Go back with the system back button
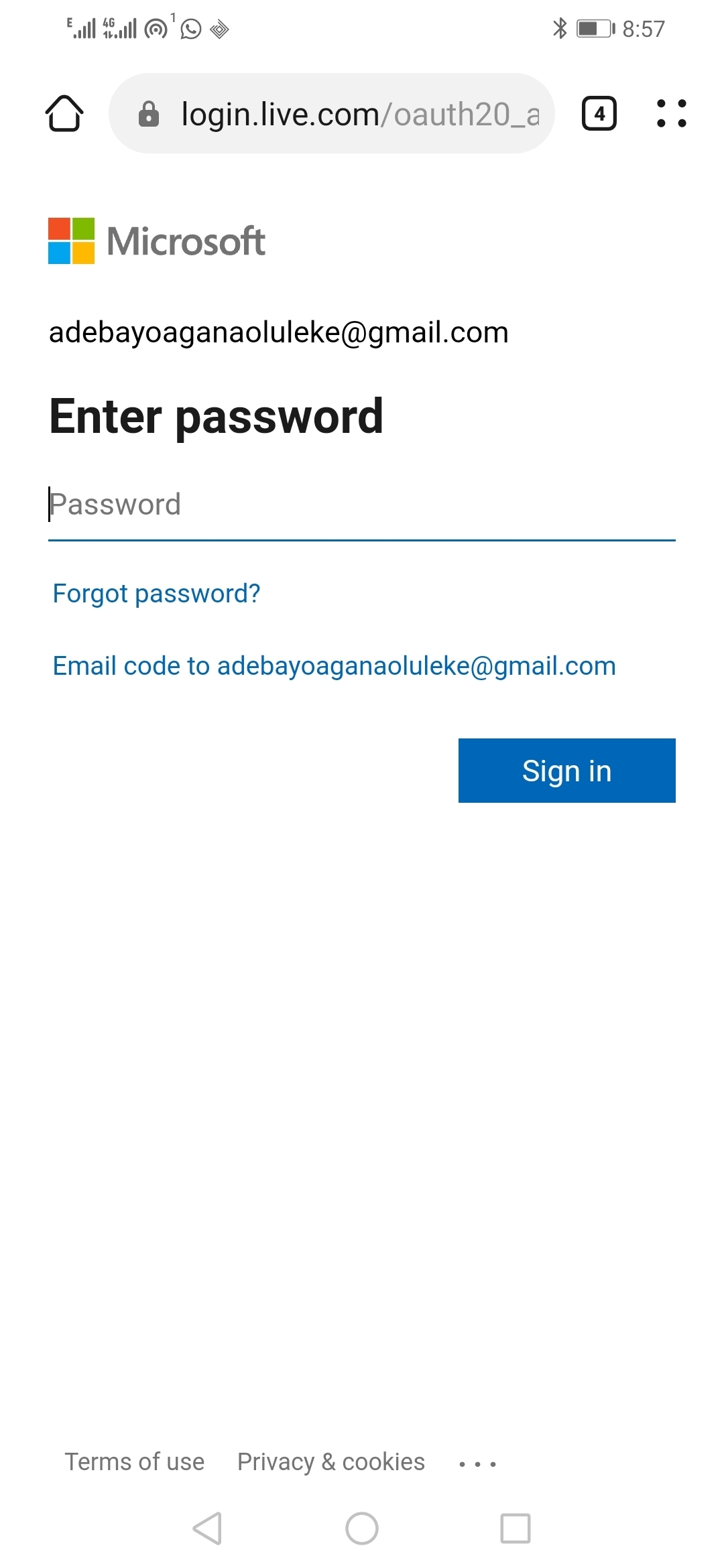 [x=208, y=1528]
